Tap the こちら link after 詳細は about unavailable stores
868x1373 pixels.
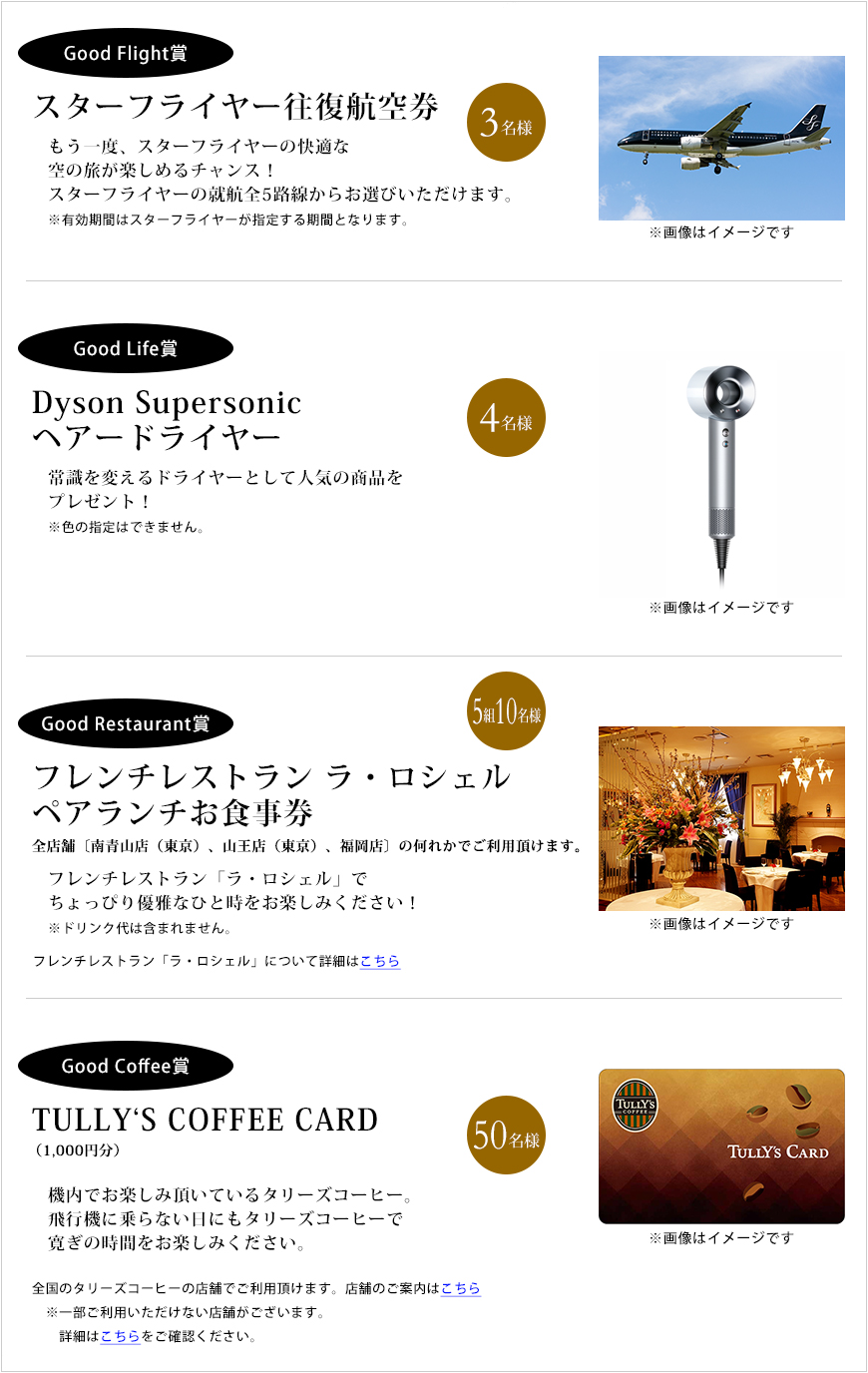click(120, 1336)
